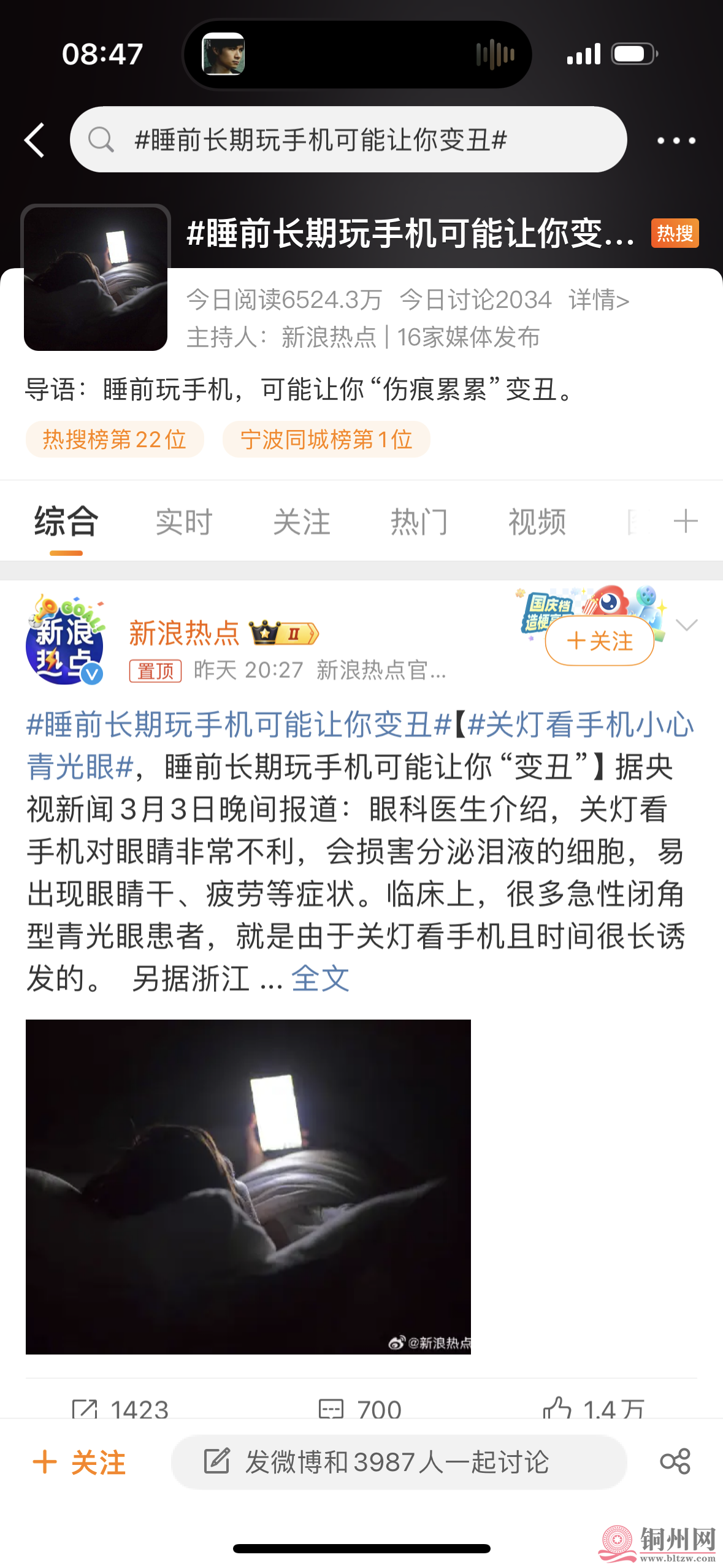Follow the topic via bottom 关注
723x1568 pixels.
point(80,1462)
